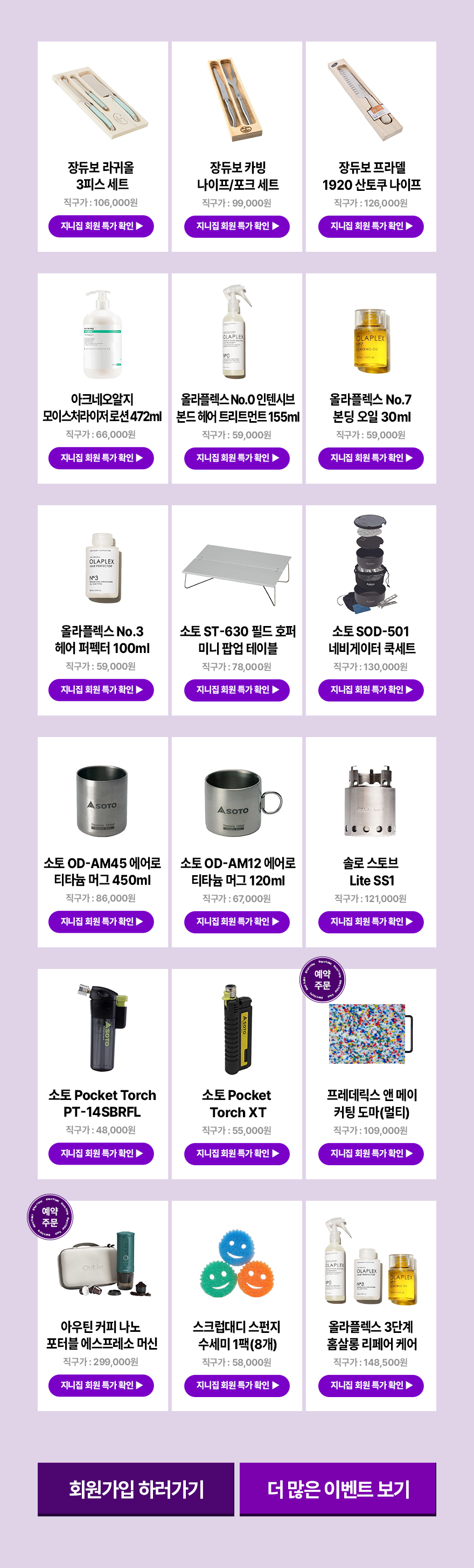View member deal for 올라플렉스 No.7 본딩 오일
This screenshot has height=1568, width=474.
(x=371, y=458)
